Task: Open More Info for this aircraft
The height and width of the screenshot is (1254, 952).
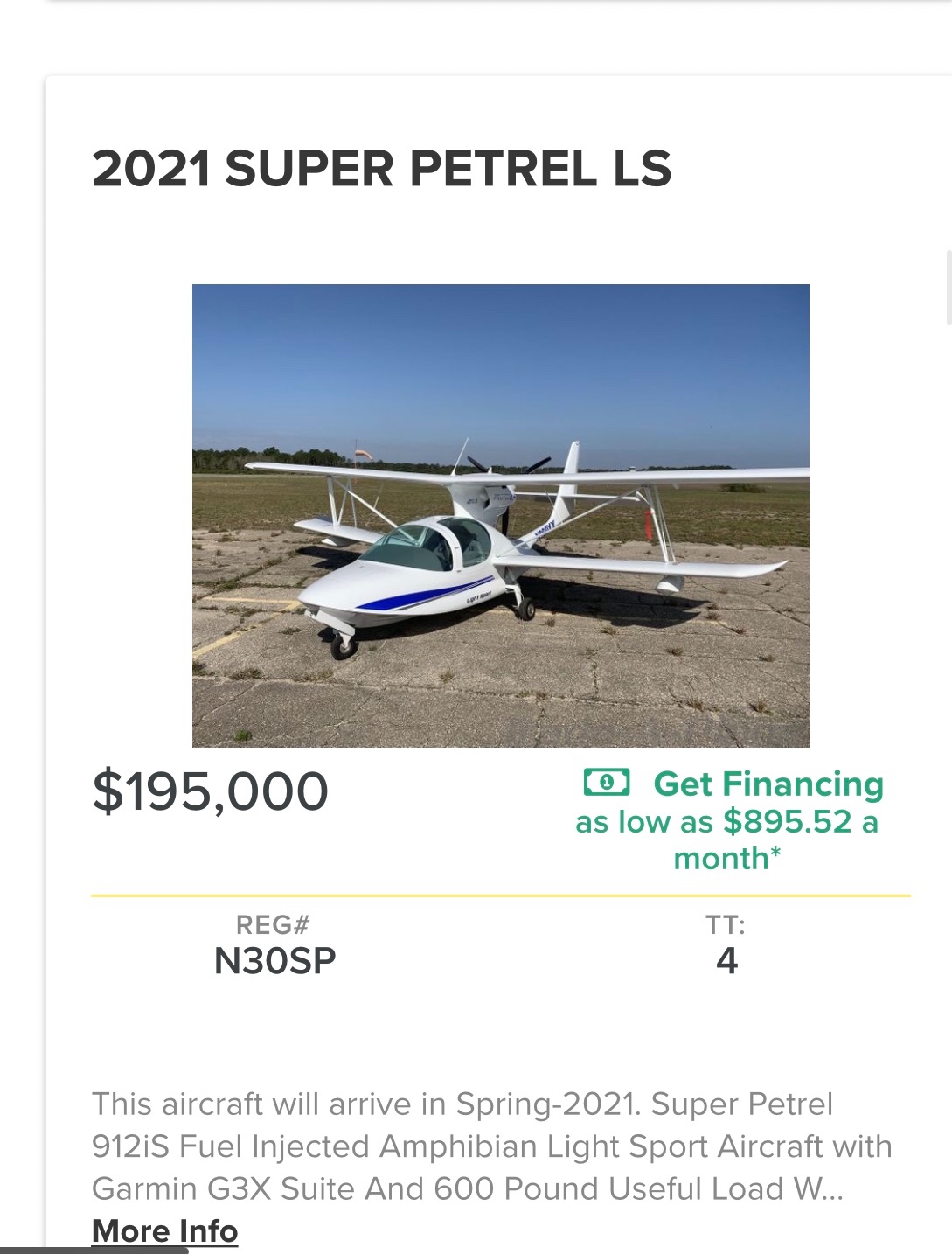Action: (164, 1230)
